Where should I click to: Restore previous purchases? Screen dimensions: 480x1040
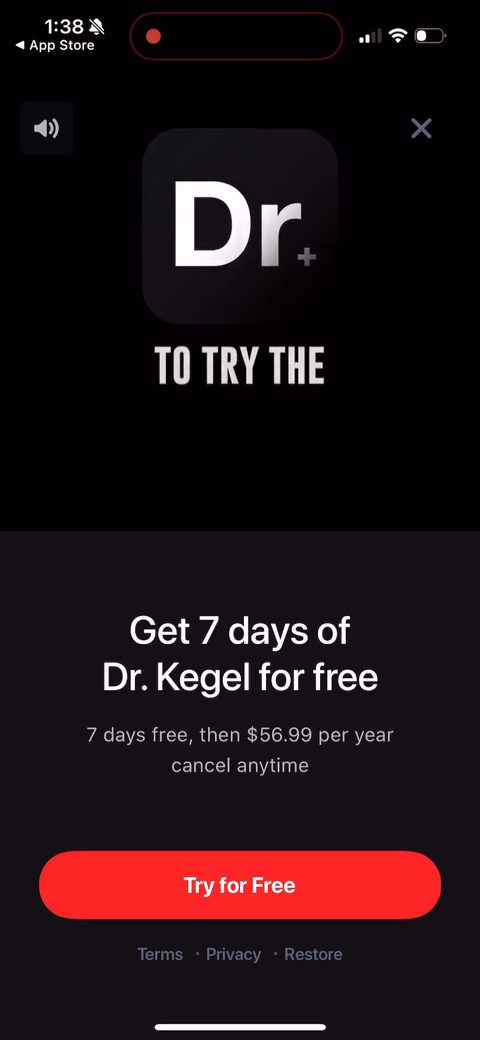tap(314, 954)
